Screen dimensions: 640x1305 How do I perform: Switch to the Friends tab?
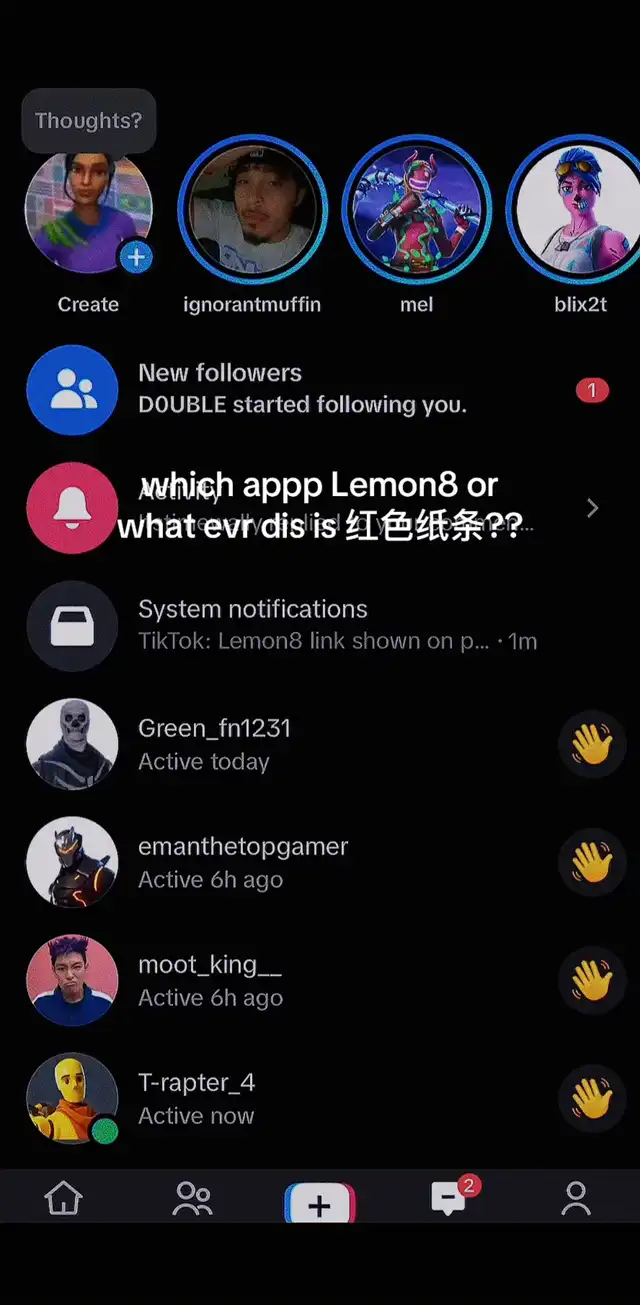192,1197
